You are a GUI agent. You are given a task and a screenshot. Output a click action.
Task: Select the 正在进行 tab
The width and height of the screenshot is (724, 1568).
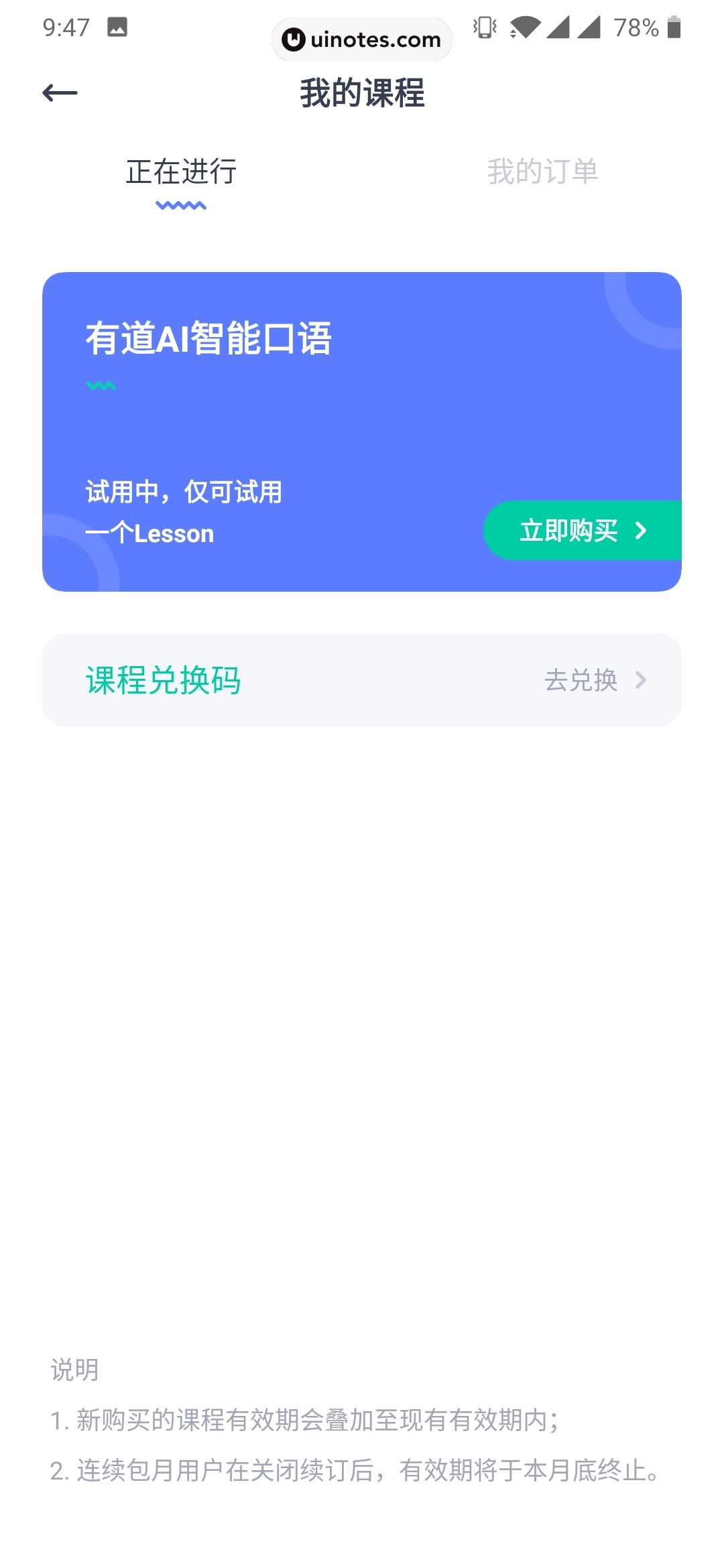181,173
